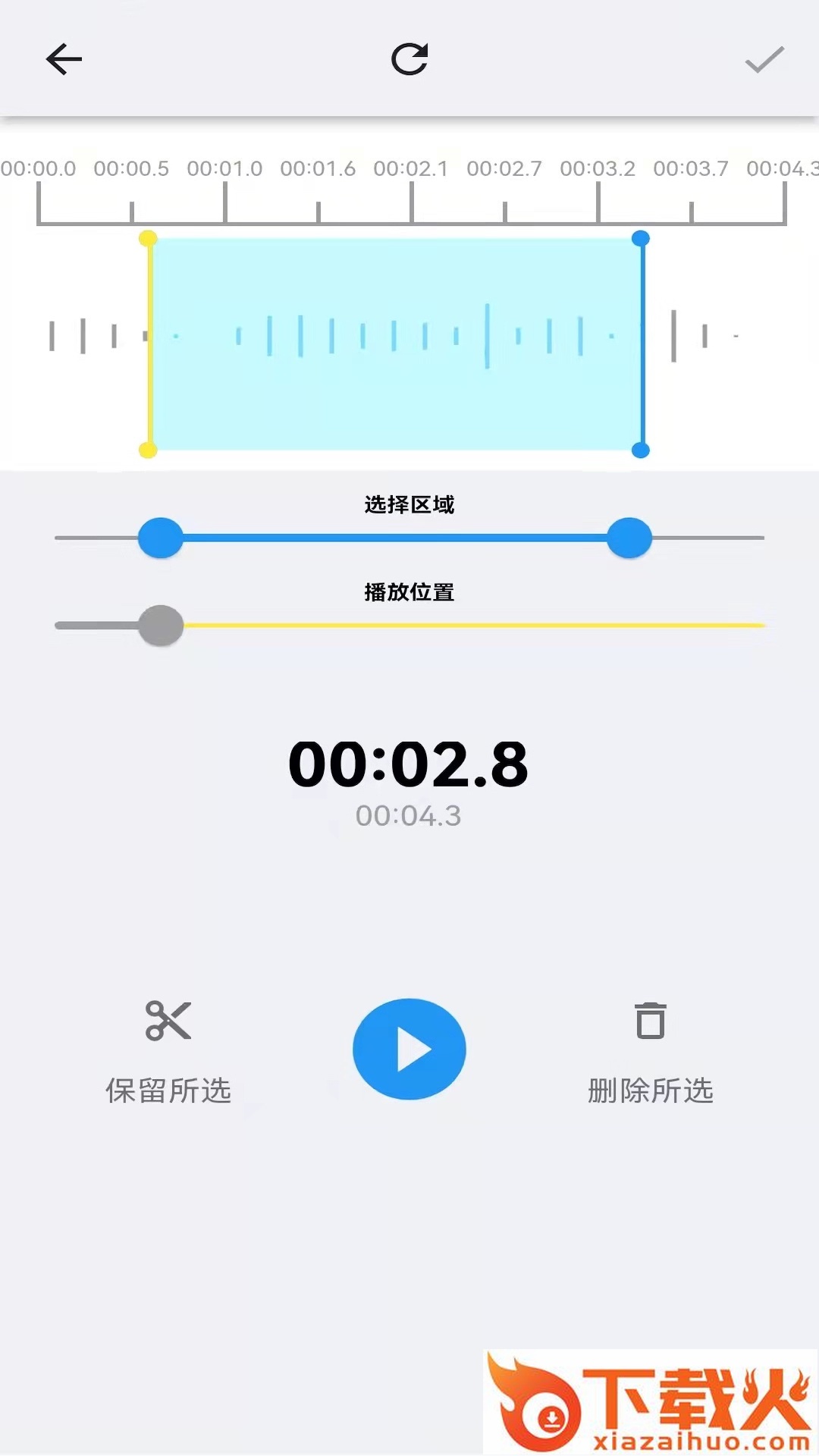The height and width of the screenshot is (1456, 819).
Task: Tap the yellow start marker on waveform
Action: [x=149, y=240]
